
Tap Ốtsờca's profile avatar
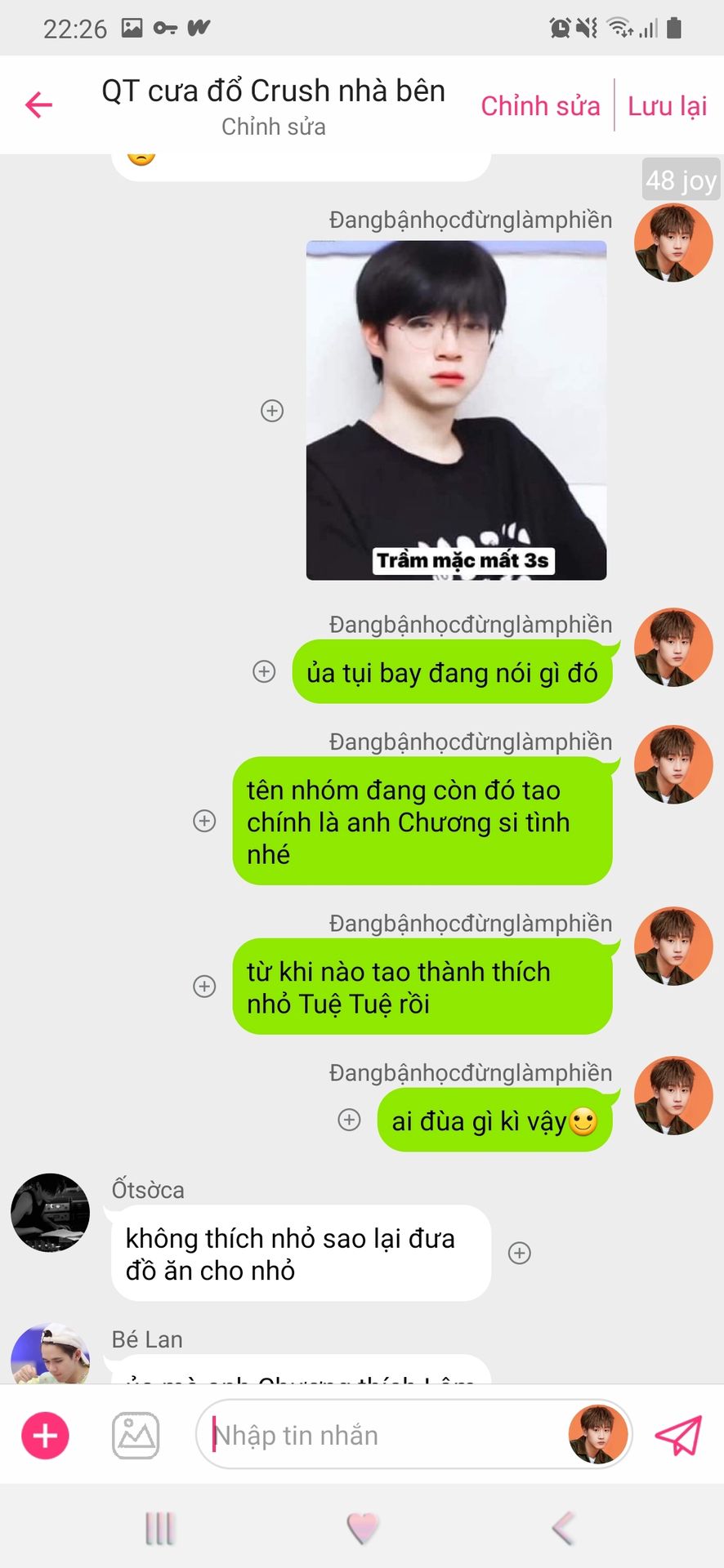[50, 1213]
